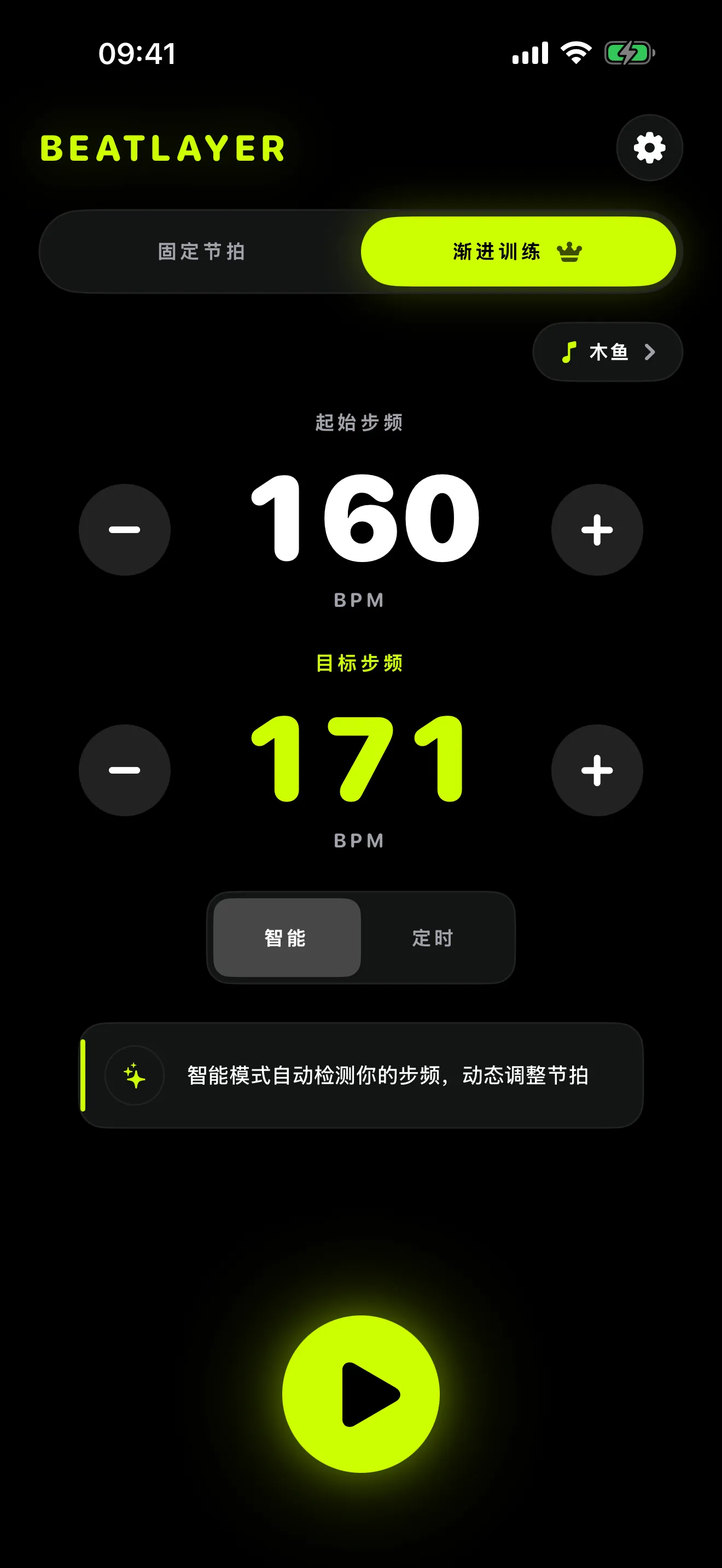Choose the 智能 mode
The height and width of the screenshot is (1568, 722).
287,938
